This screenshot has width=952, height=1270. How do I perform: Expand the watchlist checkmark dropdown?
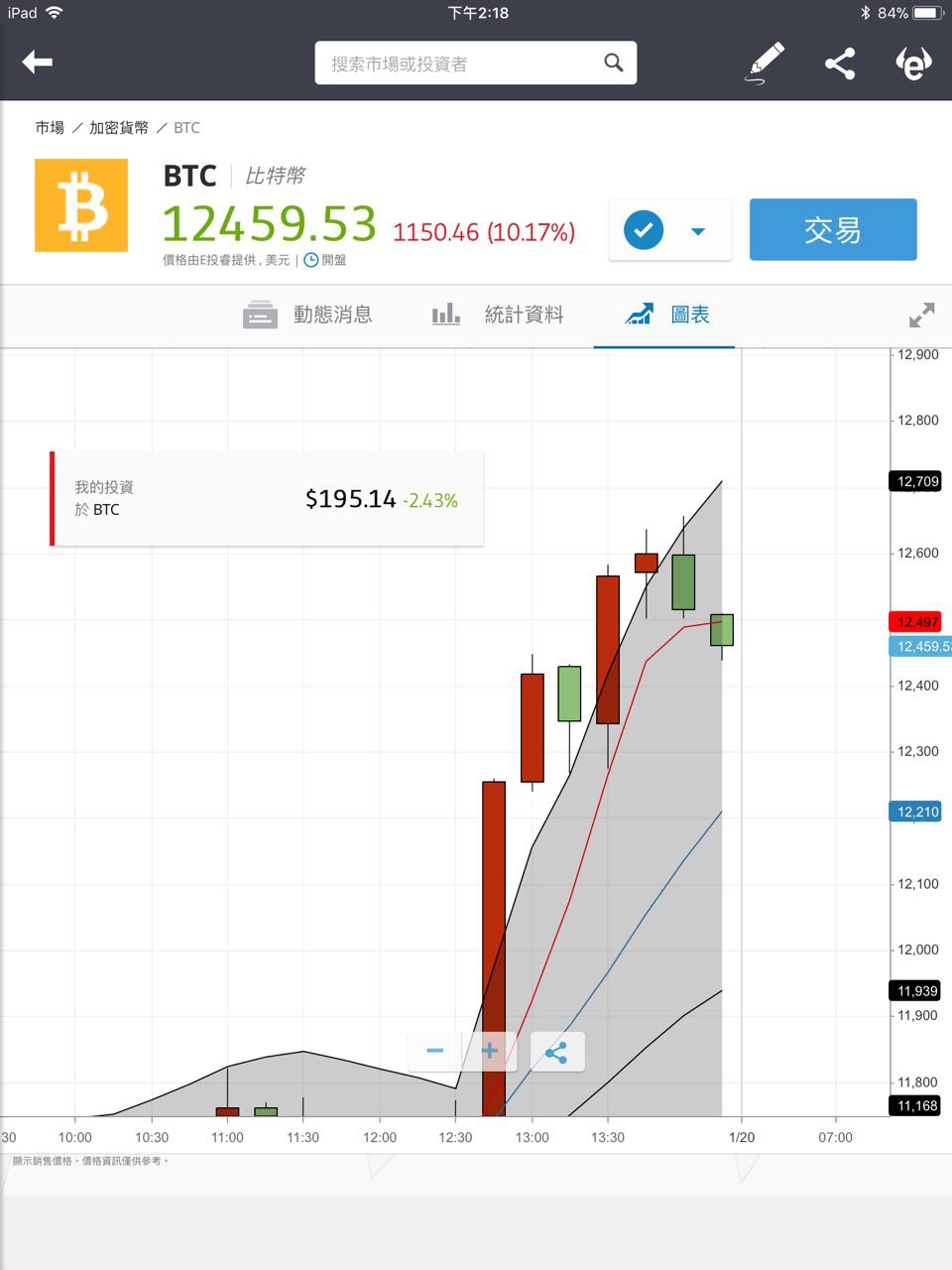coord(697,231)
